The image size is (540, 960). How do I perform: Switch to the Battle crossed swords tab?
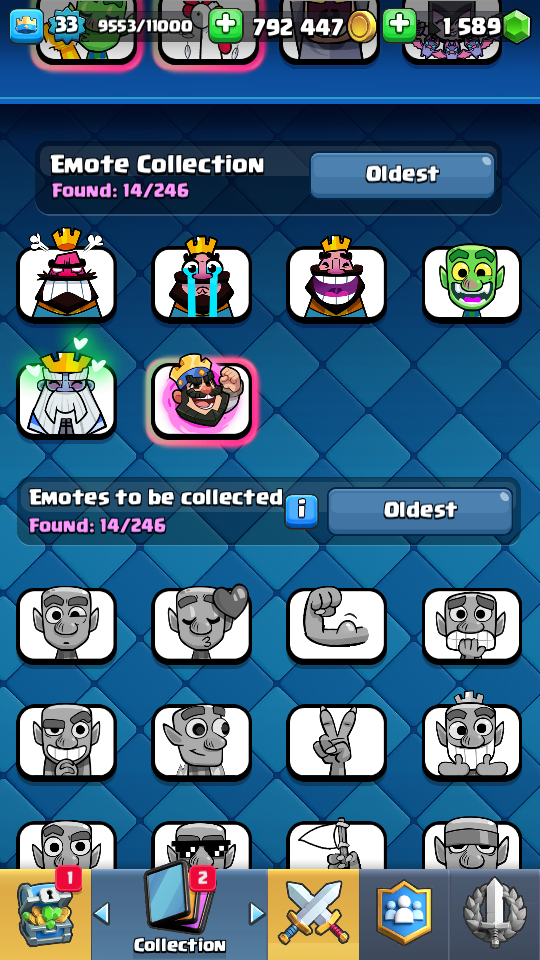coord(313,914)
